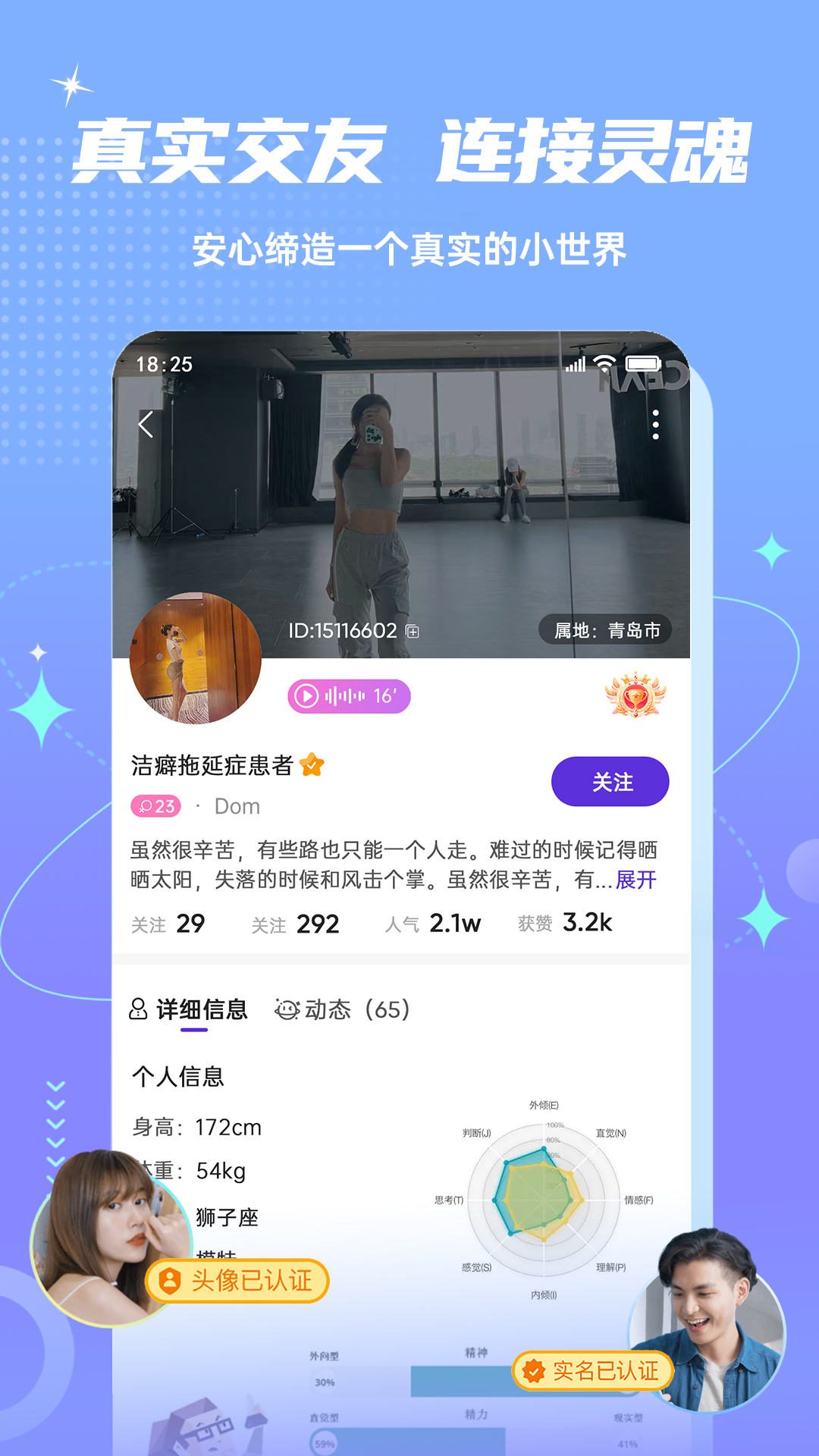This screenshot has width=819, height=1456.
Task: Tap the back arrow on the profile page
Action: click(149, 425)
